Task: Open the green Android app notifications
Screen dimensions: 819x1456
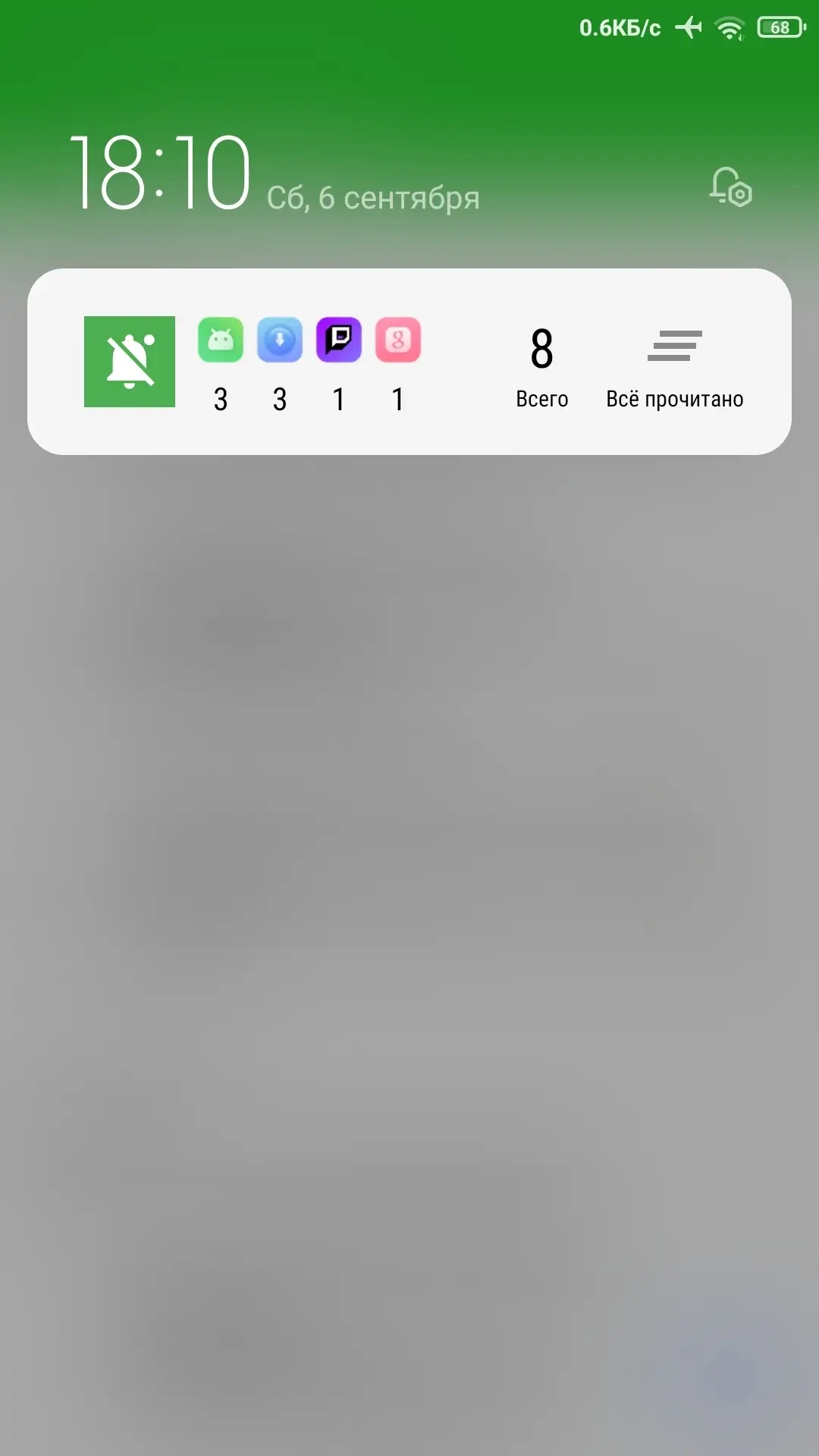Action: pos(221,340)
